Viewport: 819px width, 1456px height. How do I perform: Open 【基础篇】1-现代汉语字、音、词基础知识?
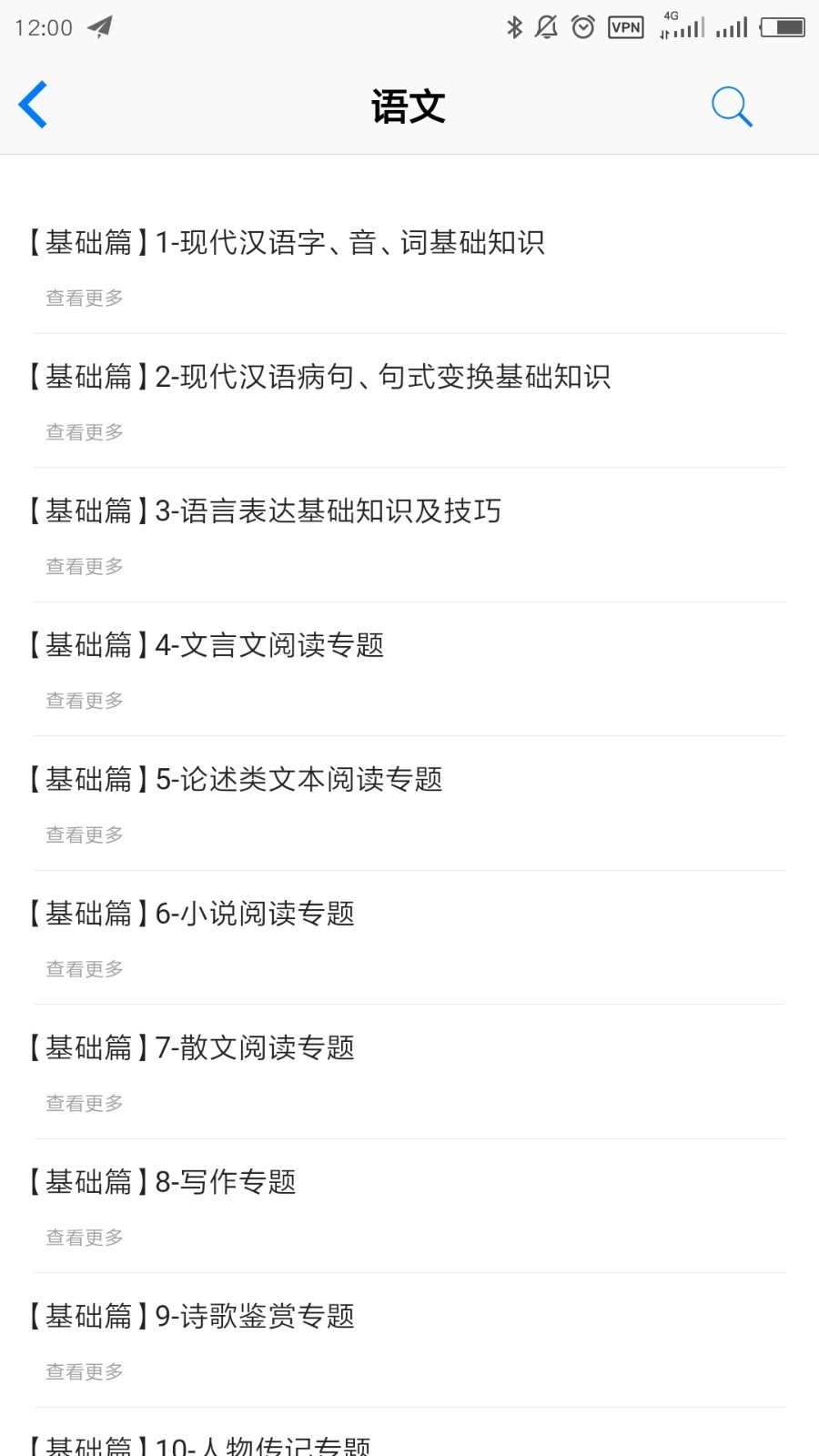(287, 242)
